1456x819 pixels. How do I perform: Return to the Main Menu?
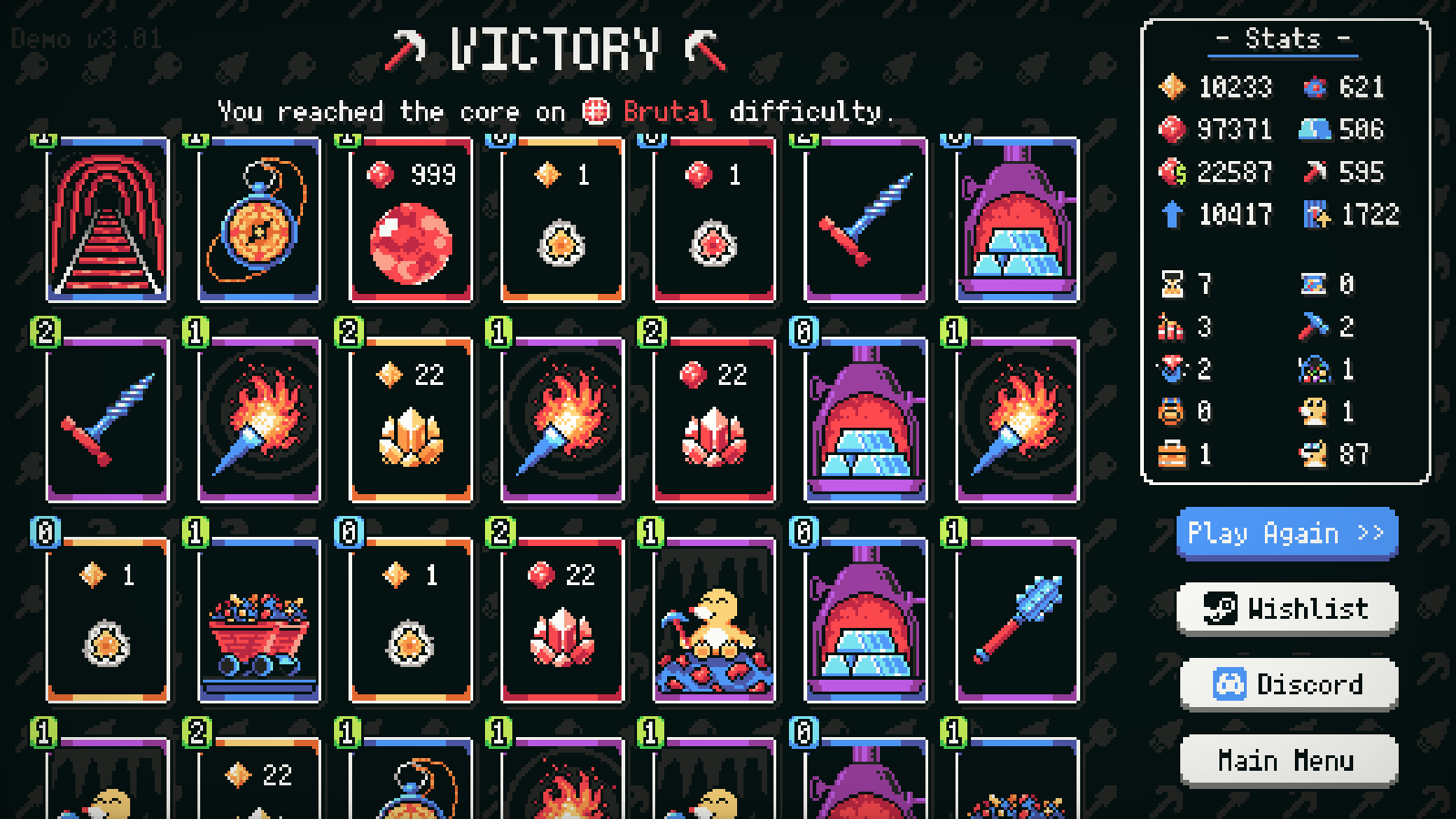point(1287,760)
